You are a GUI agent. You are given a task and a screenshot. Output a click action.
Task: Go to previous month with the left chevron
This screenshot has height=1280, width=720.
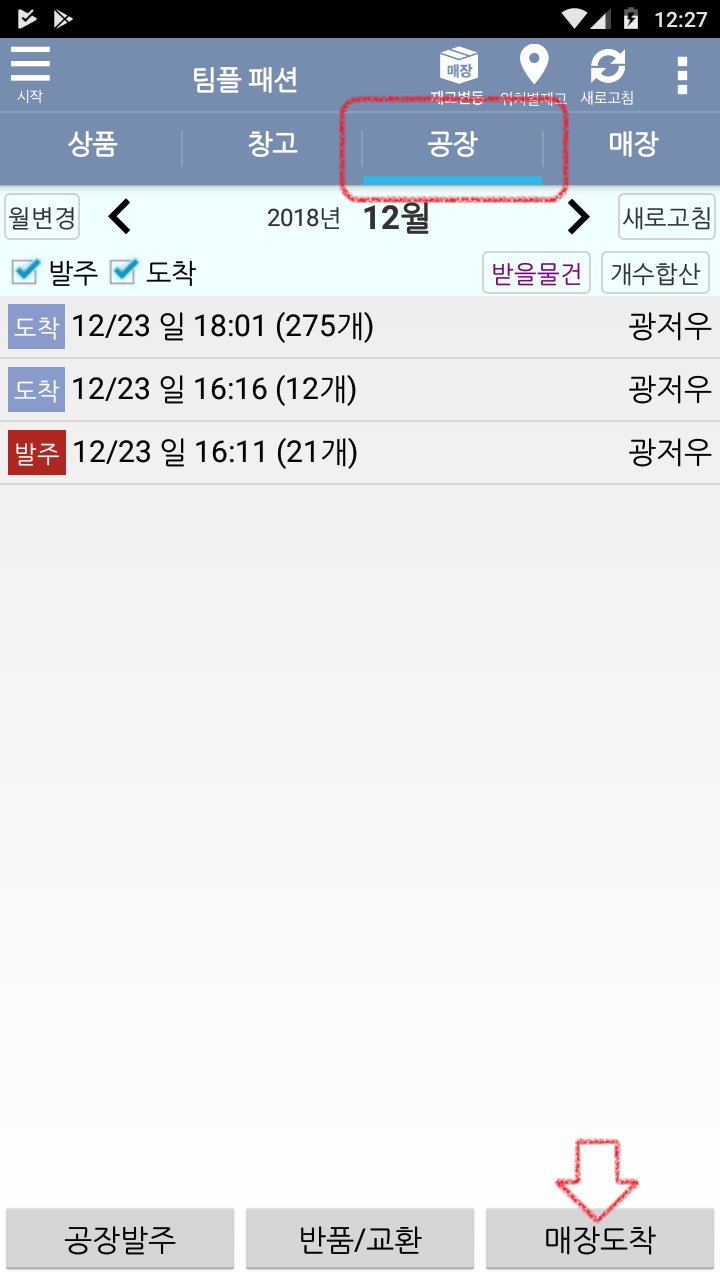click(x=119, y=216)
